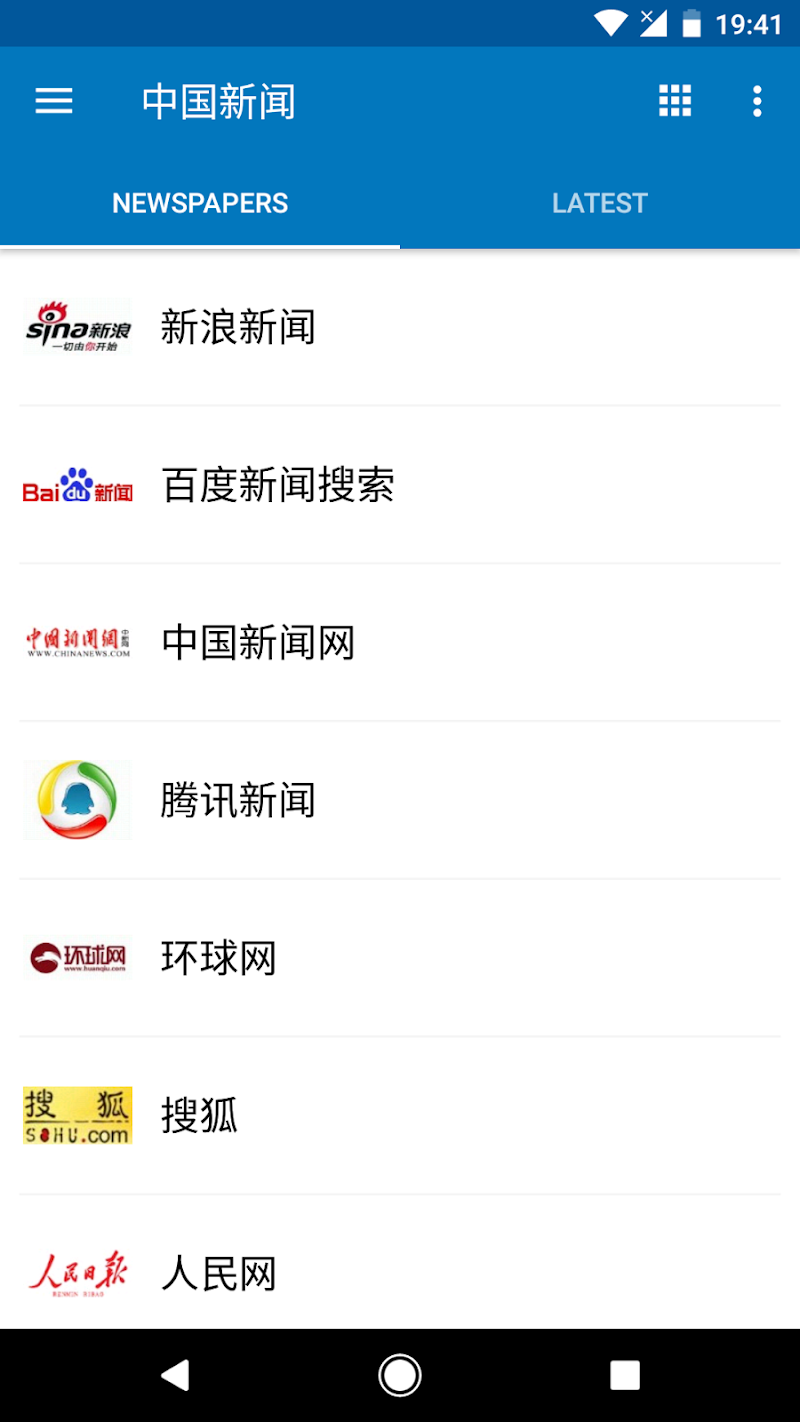The height and width of the screenshot is (1422, 800).
Task: Open the more options overflow menu
Action: coord(757,101)
